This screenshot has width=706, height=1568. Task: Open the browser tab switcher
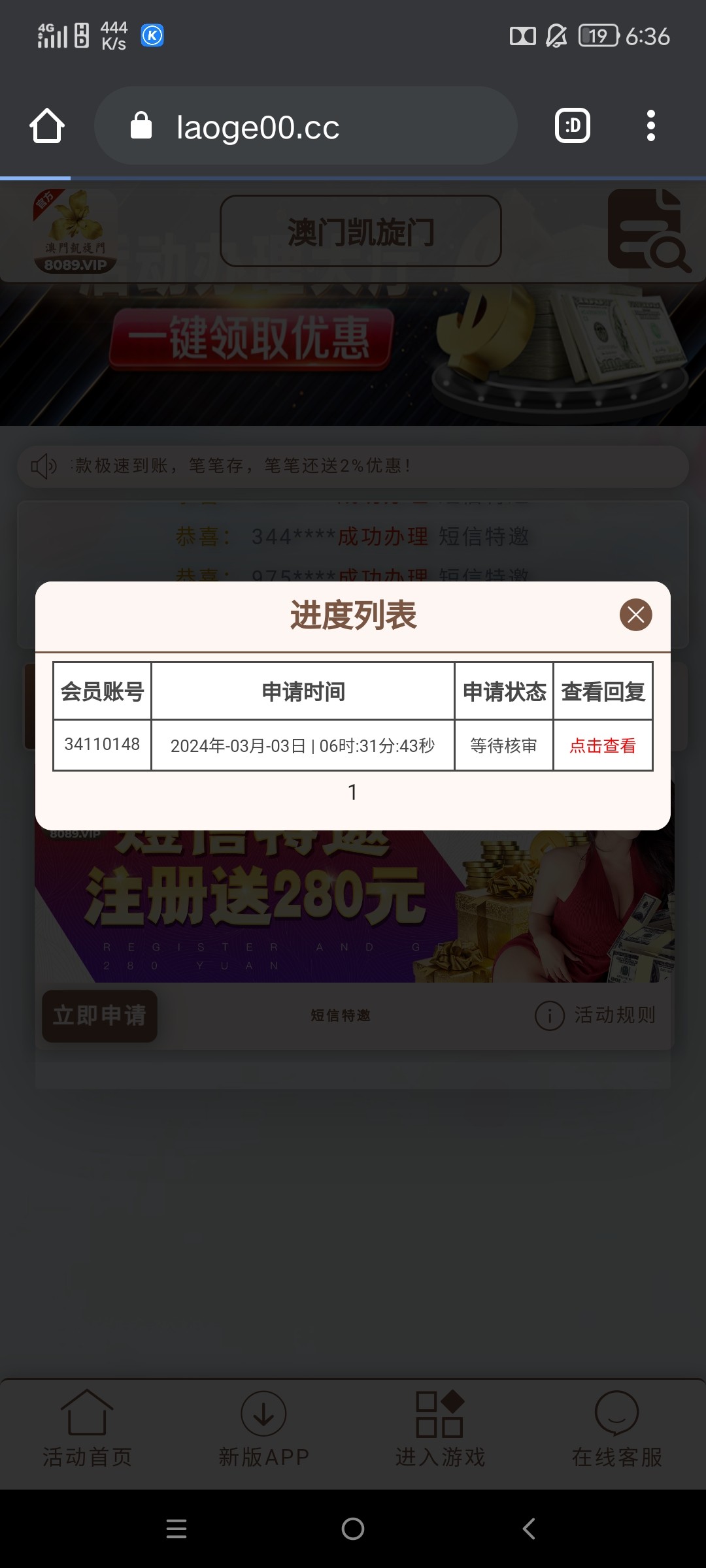click(x=572, y=125)
